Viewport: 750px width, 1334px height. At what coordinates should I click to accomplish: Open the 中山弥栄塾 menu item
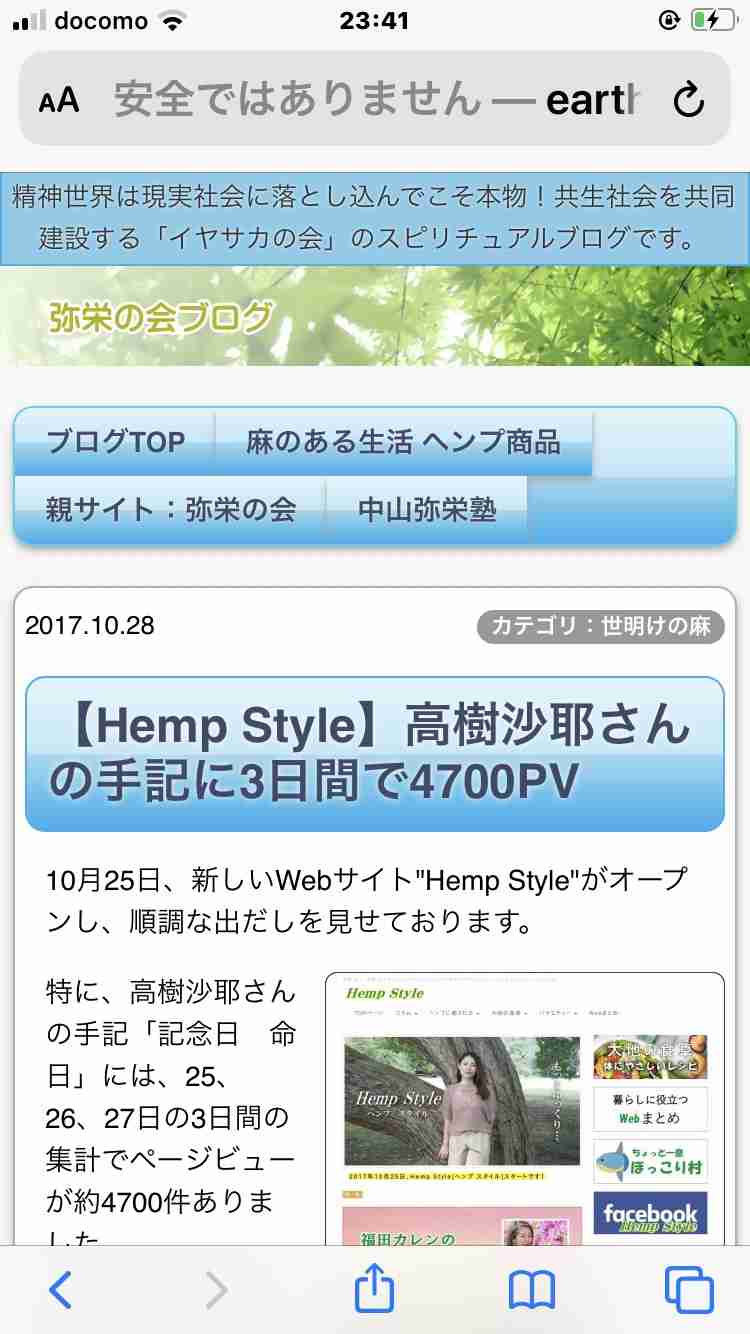coord(427,510)
